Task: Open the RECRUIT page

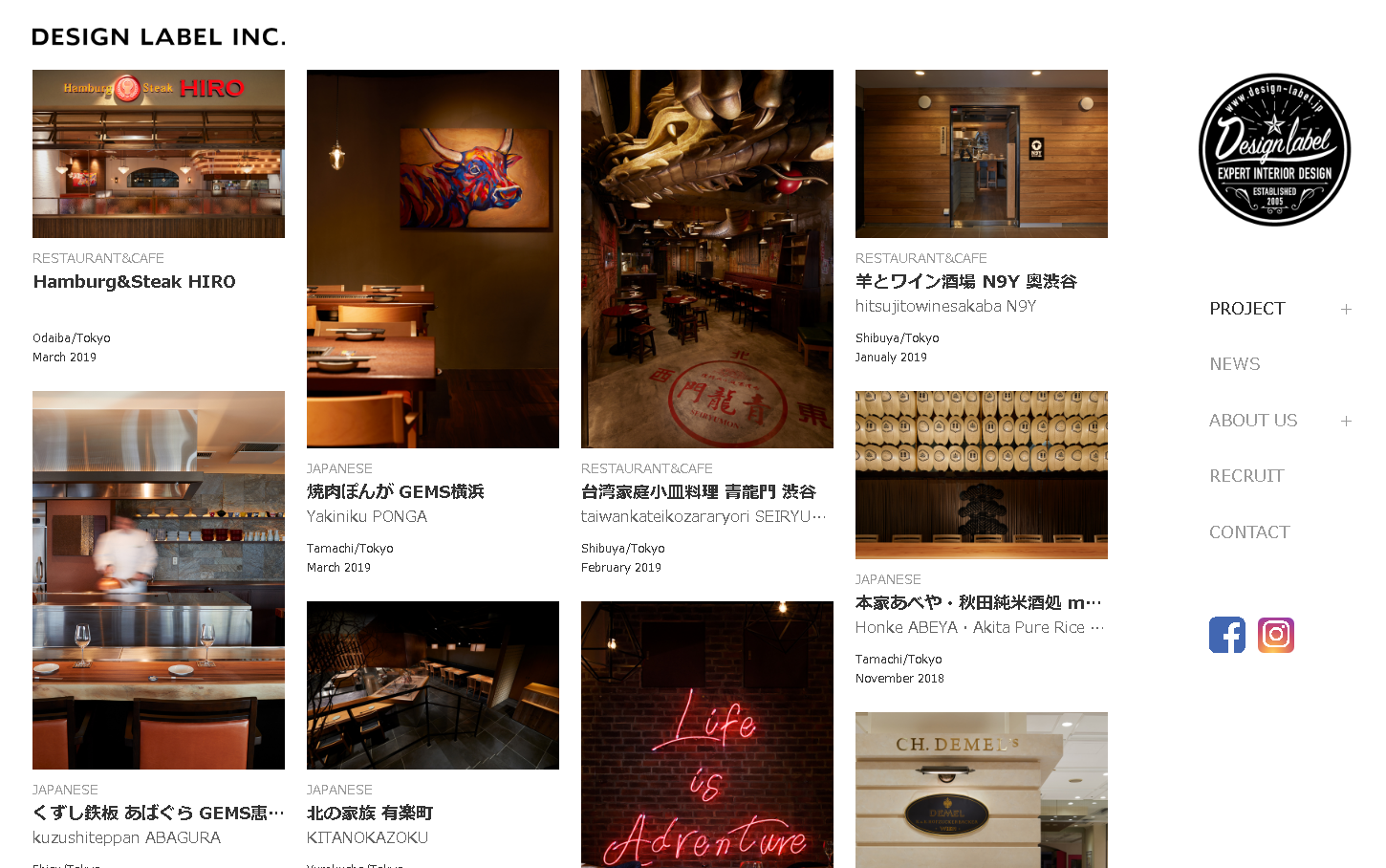Action: [1245, 476]
